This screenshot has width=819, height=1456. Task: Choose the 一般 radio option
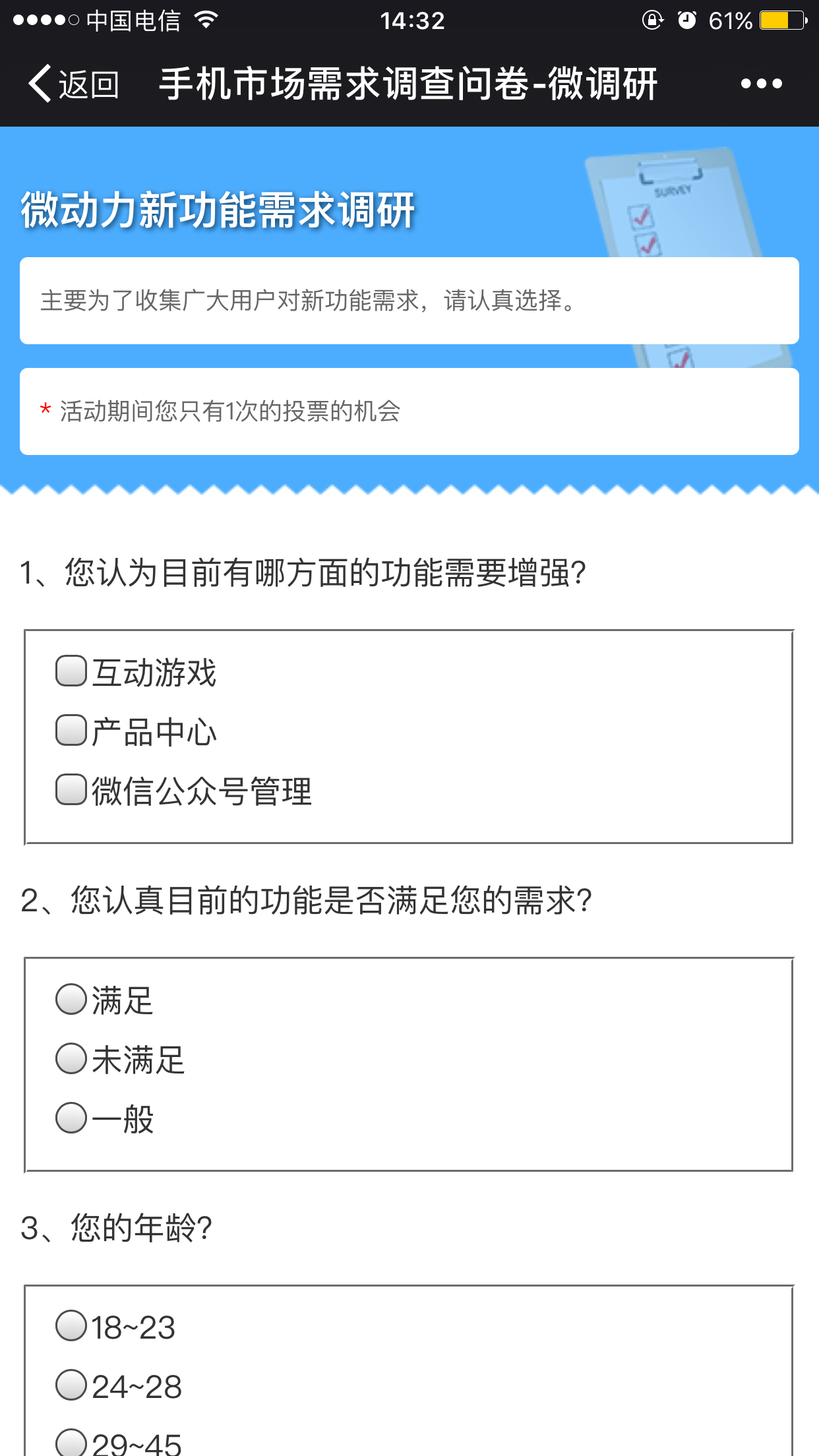pos(71,1118)
